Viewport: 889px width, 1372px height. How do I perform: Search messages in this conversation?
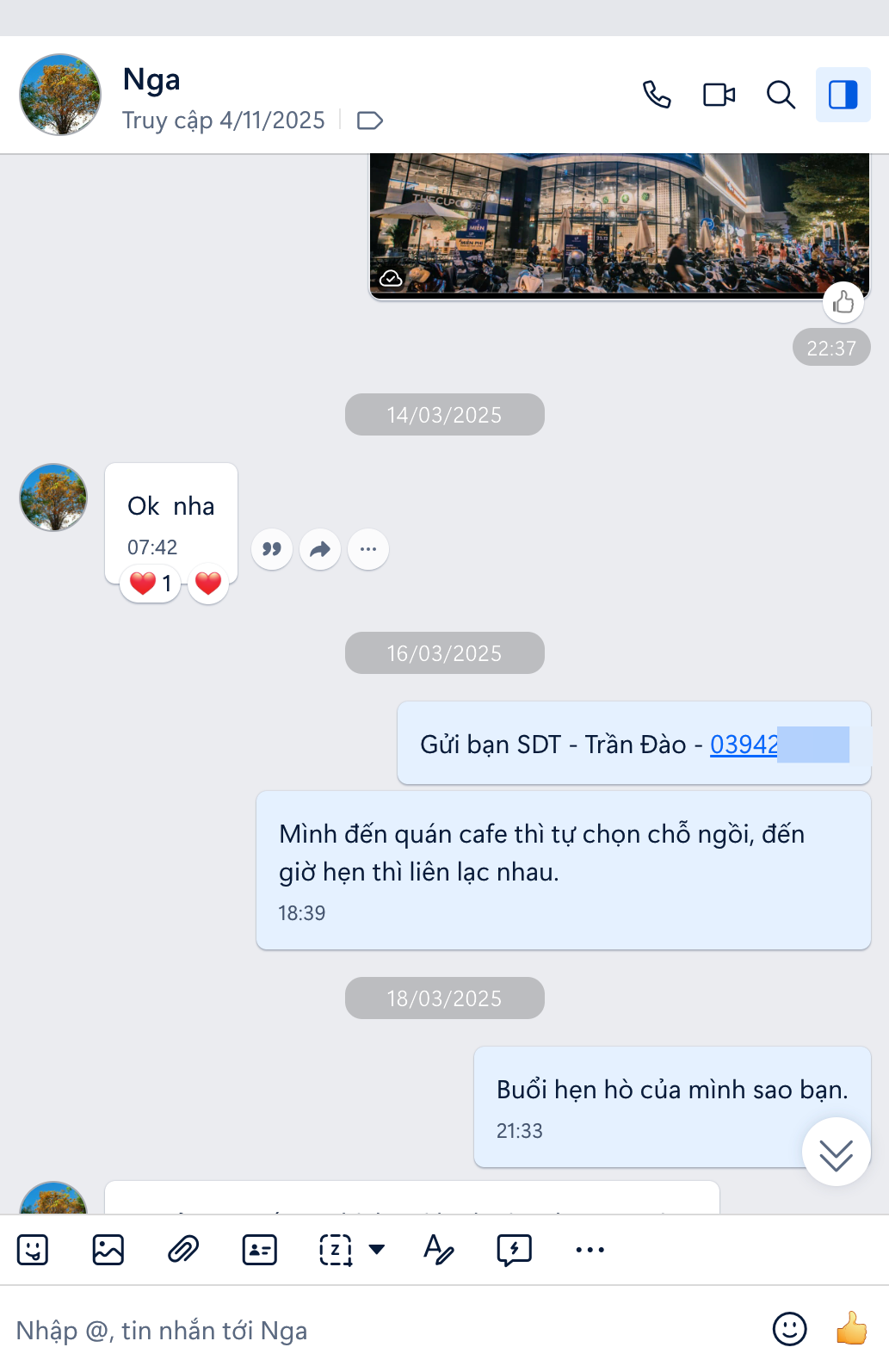780,95
